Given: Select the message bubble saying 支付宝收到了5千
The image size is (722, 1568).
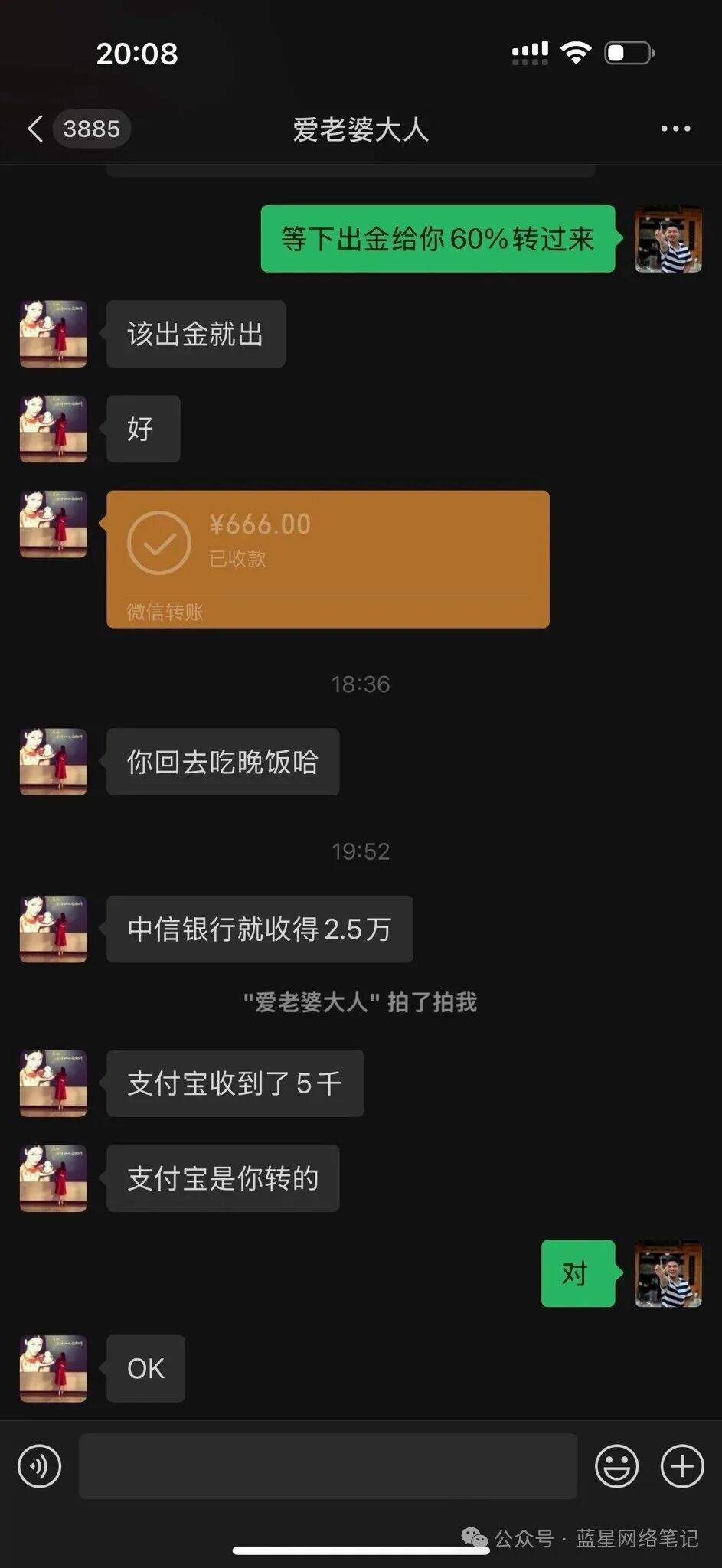Looking at the screenshot, I should pyautogui.click(x=235, y=1083).
